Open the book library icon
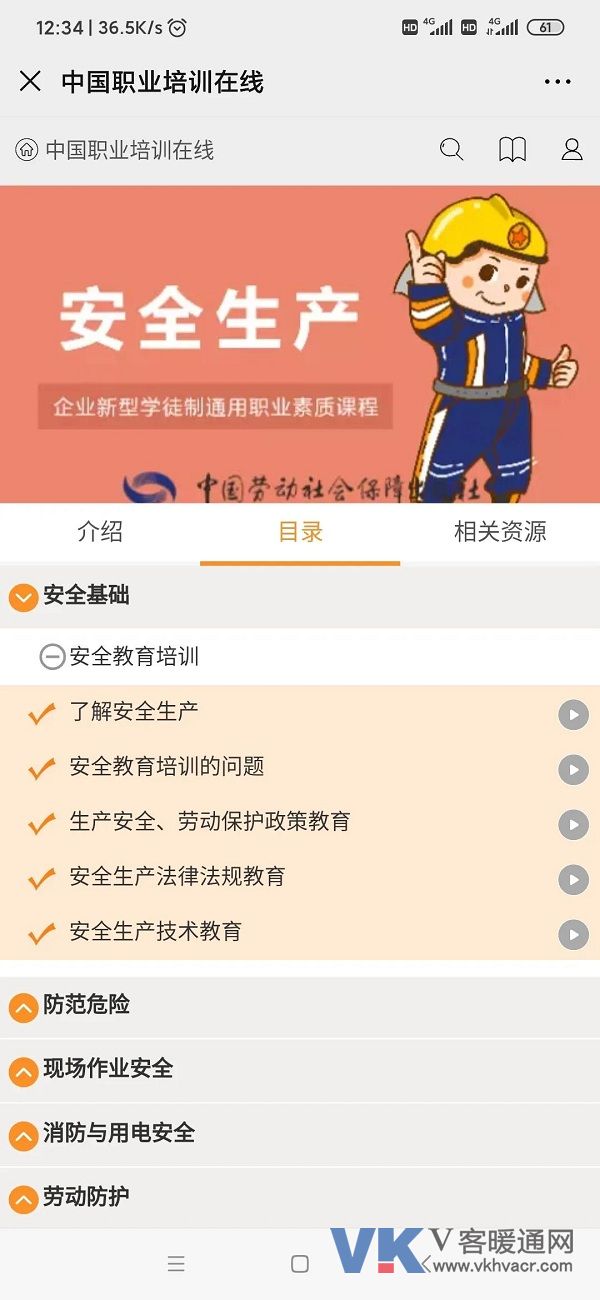 (x=512, y=150)
